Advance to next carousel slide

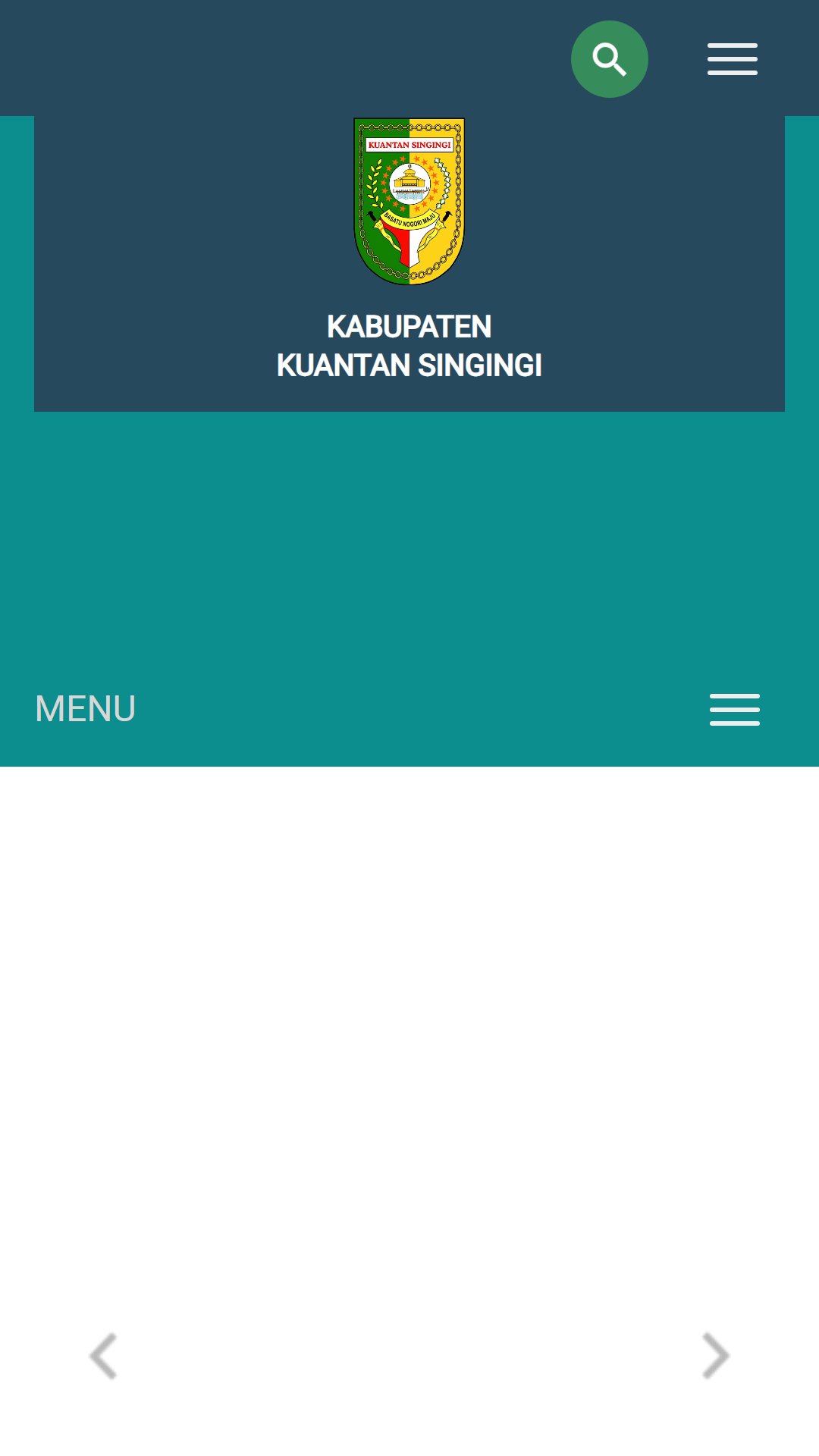pyautogui.click(x=716, y=1356)
